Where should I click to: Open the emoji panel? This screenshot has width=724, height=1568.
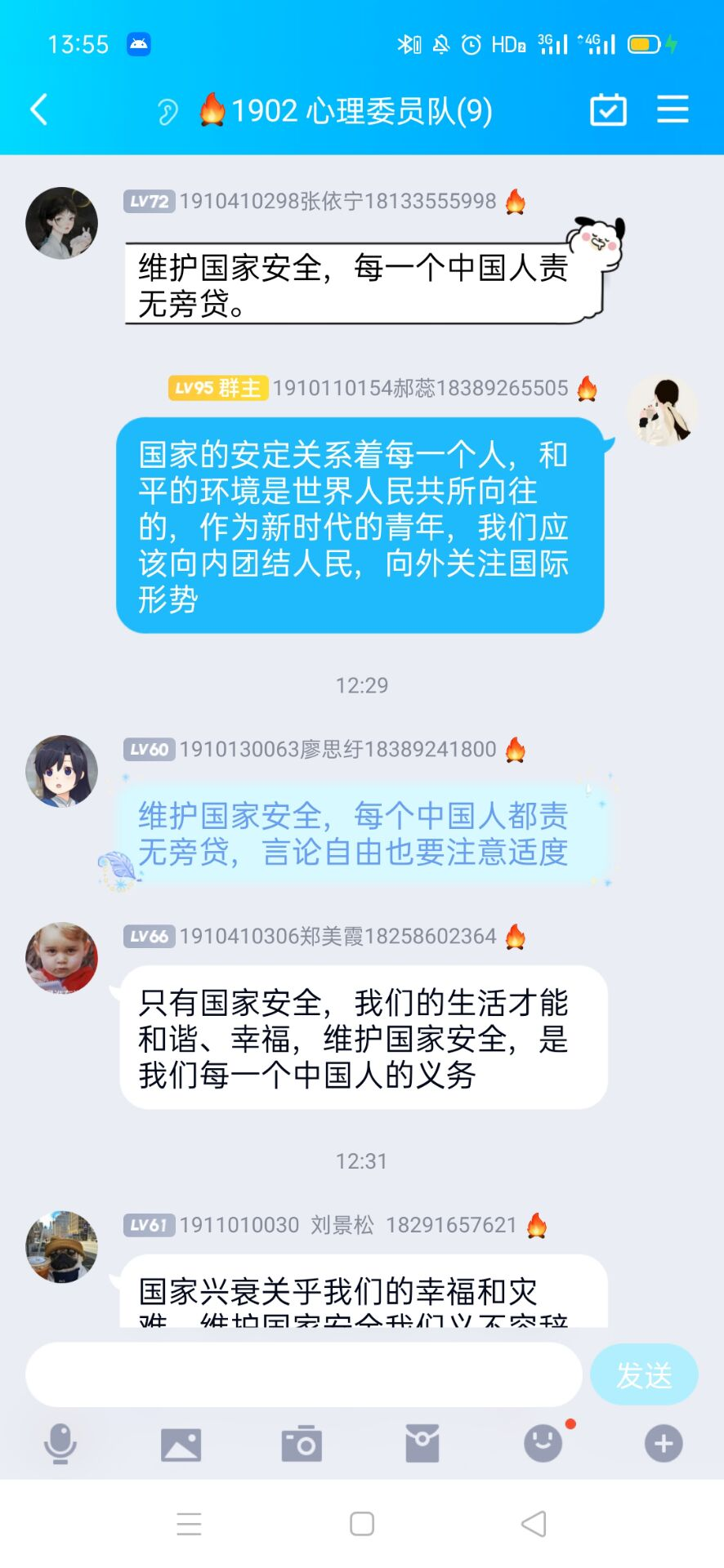[543, 1444]
